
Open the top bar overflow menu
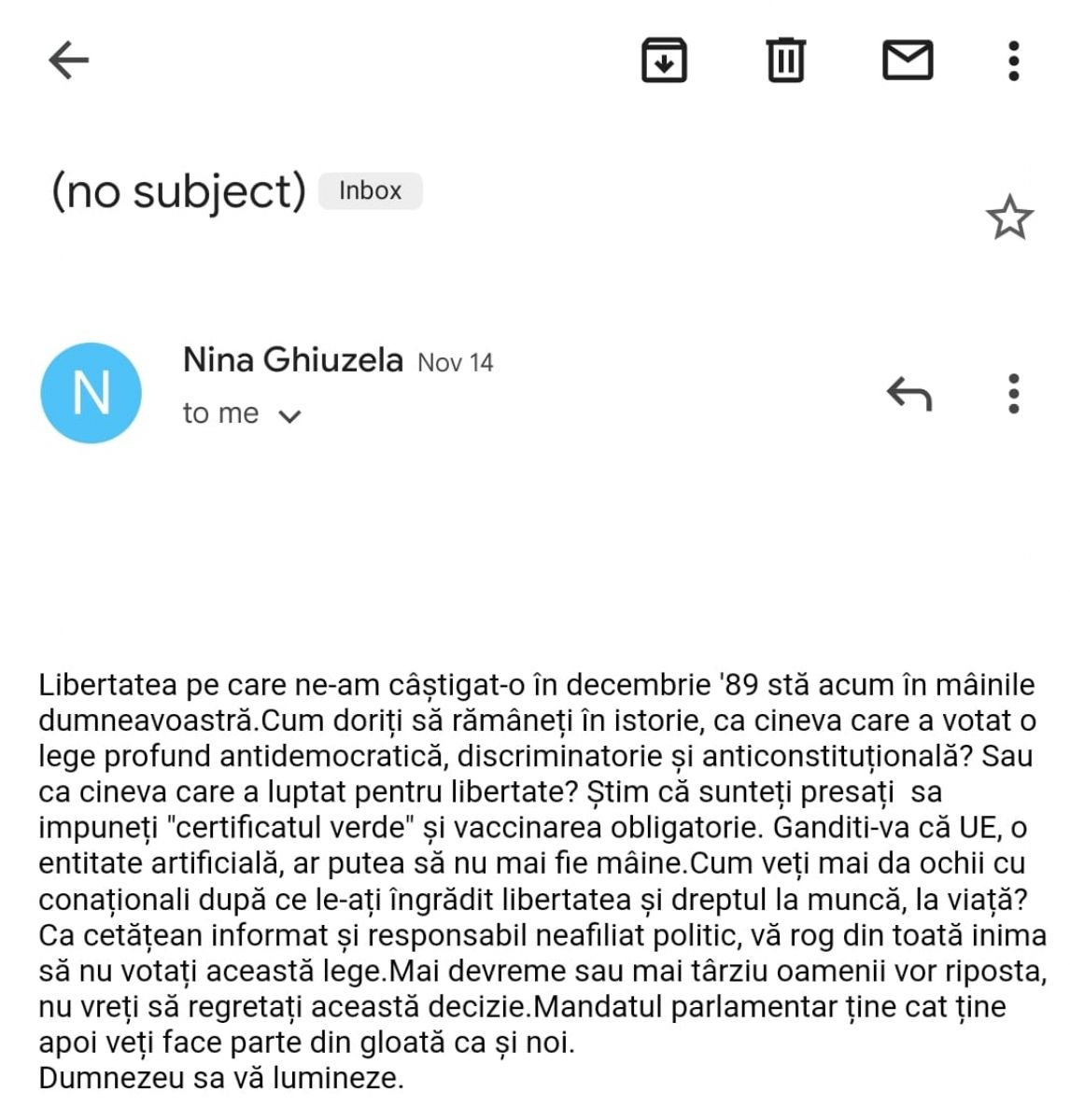coord(1013,61)
